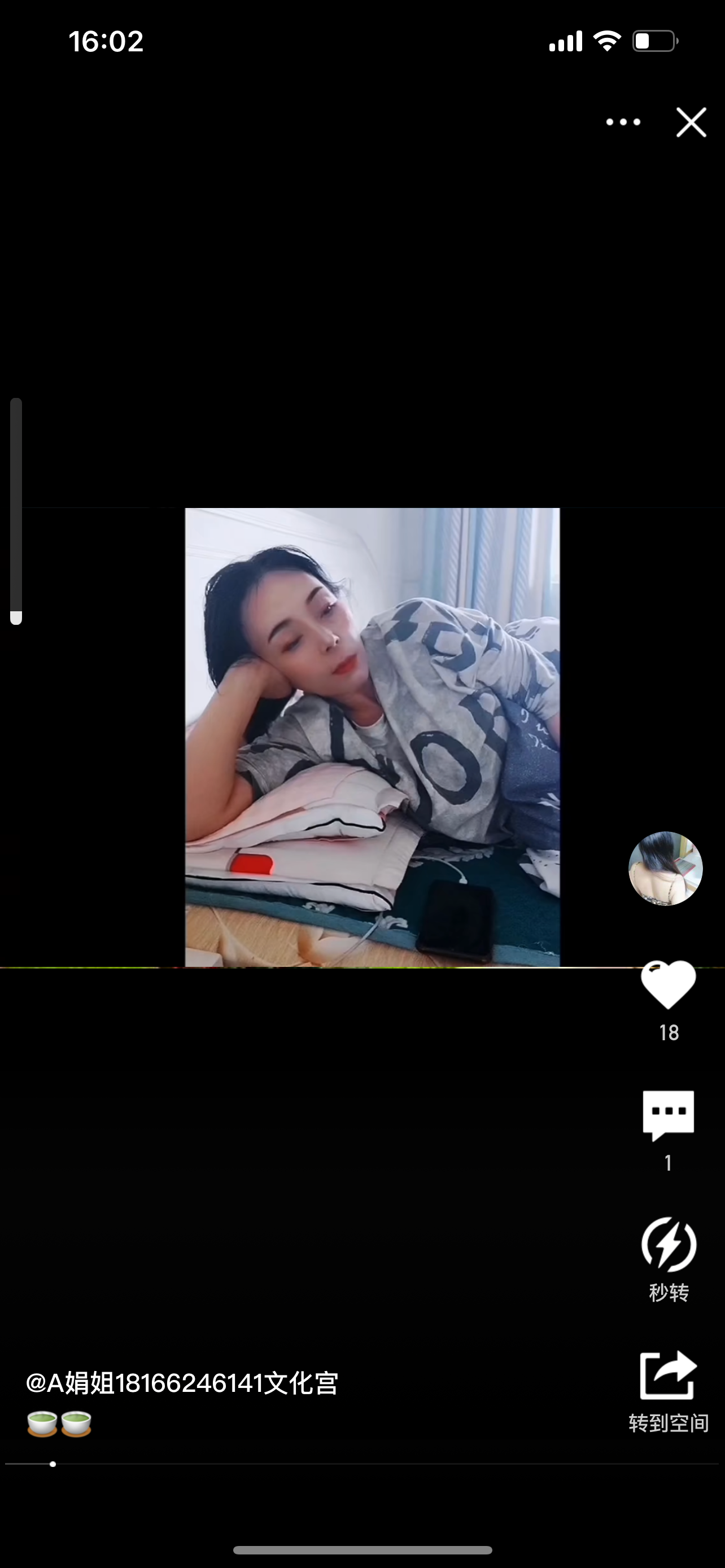Viewport: 725px width, 1568px height.
Task: Open the three-dot more options menu
Action: coord(623,122)
